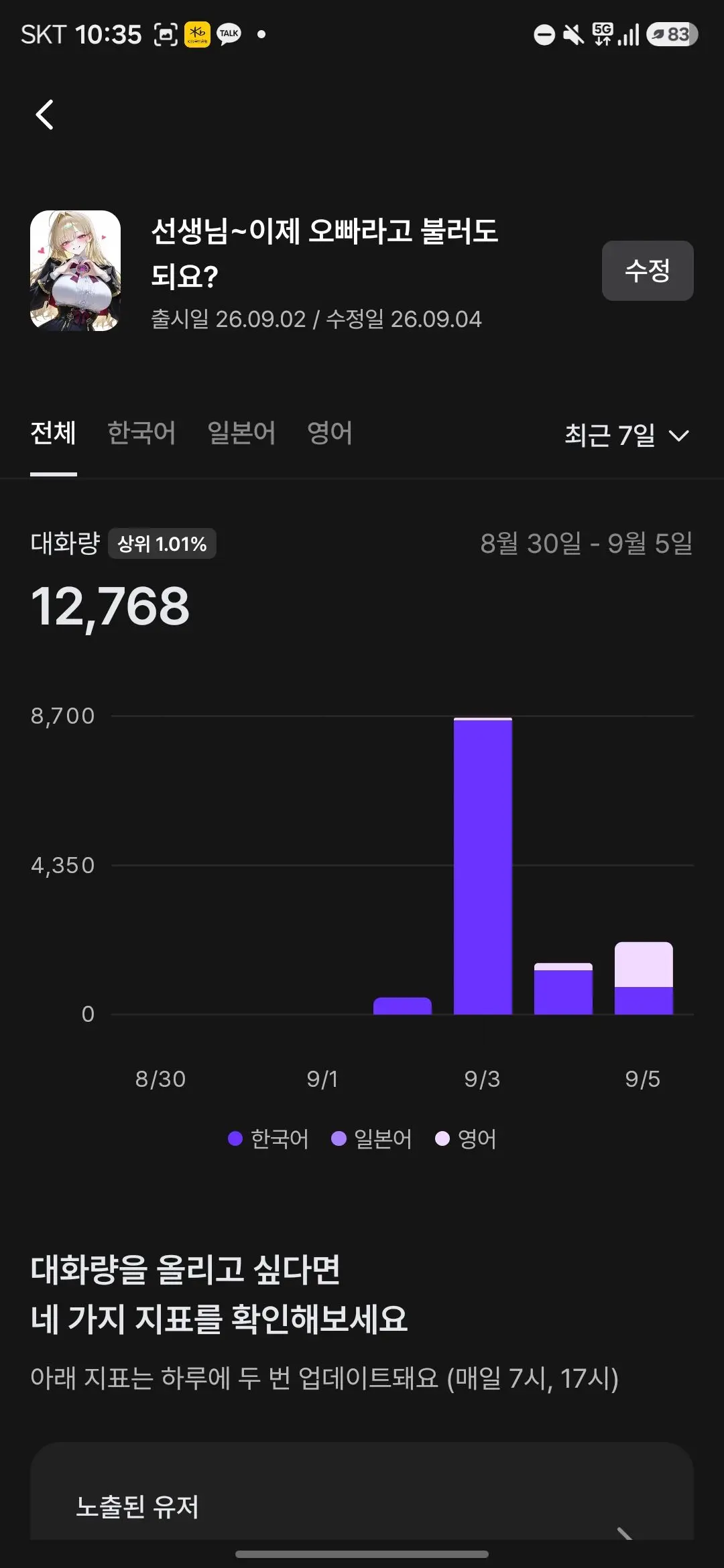
Task: Select the 전체 tab
Action: coord(54,433)
